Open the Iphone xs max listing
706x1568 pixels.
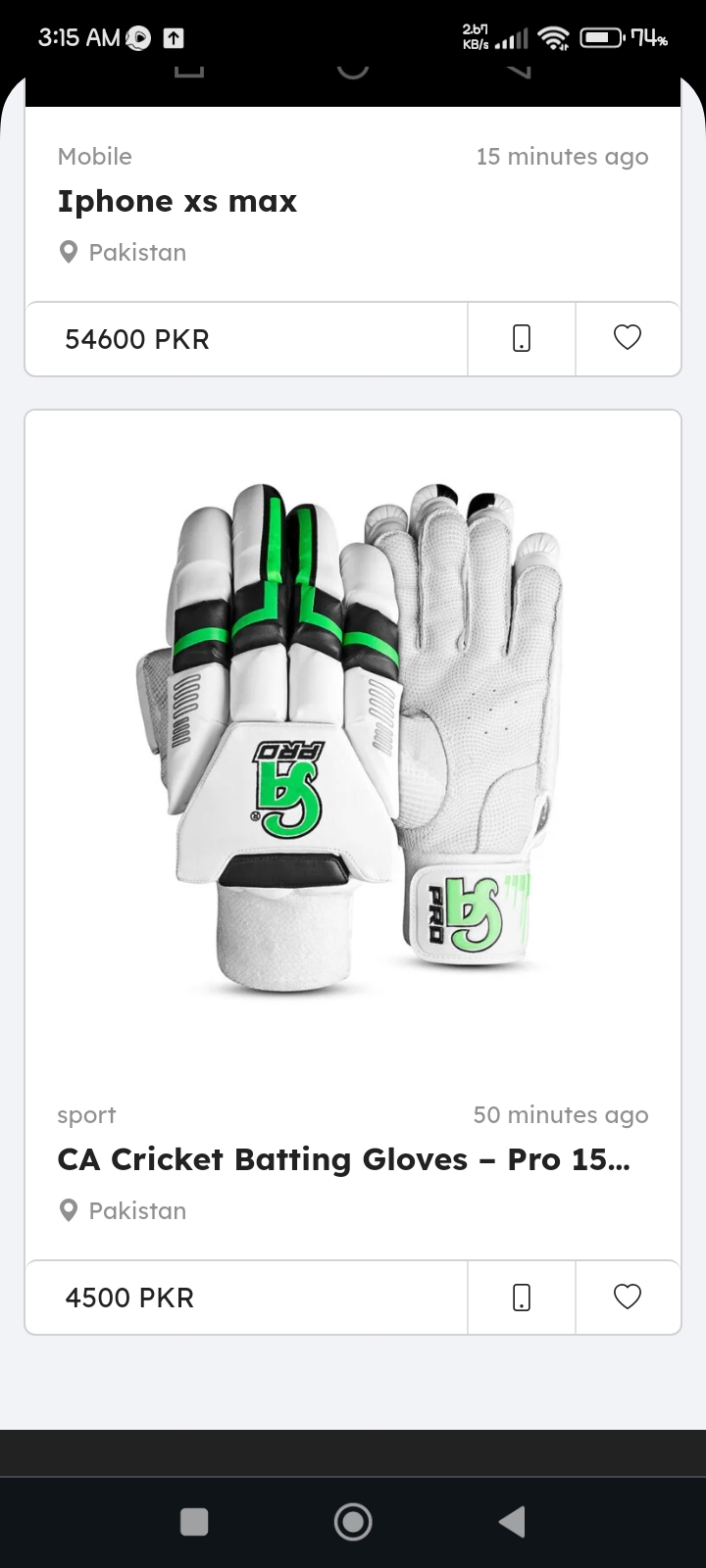coord(177,202)
